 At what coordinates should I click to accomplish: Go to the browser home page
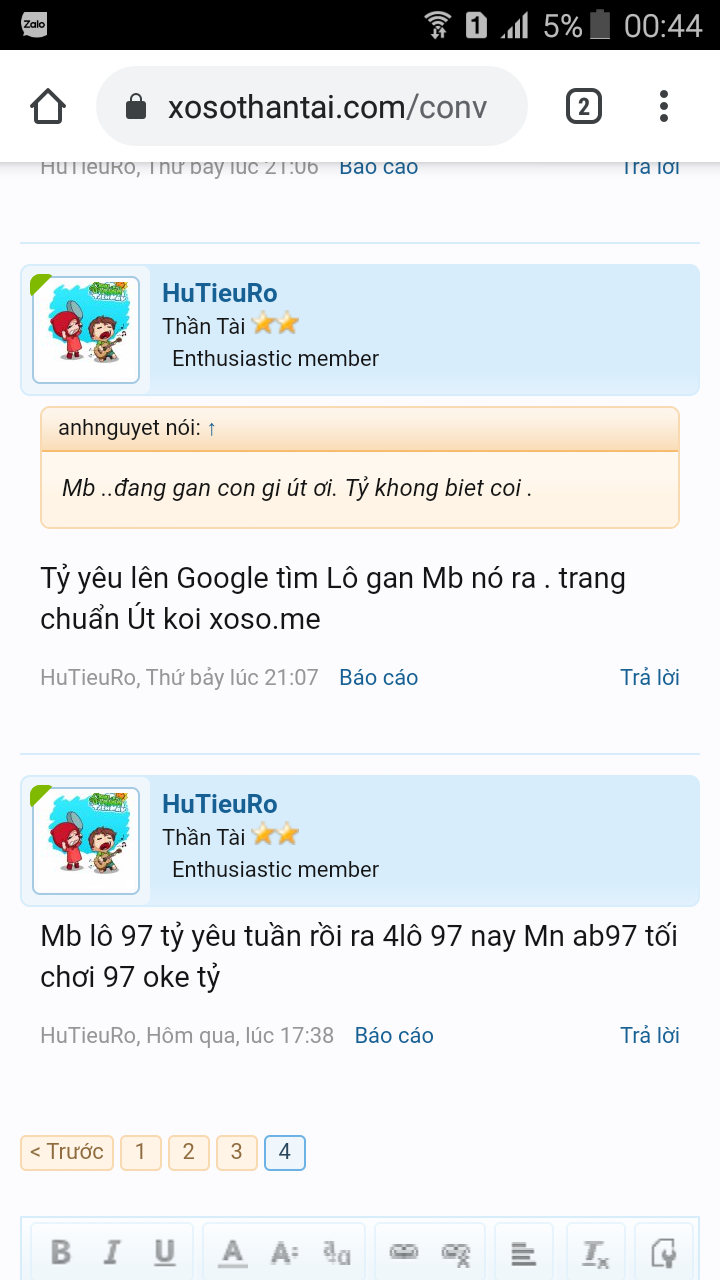pyautogui.click(x=48, y=106)
